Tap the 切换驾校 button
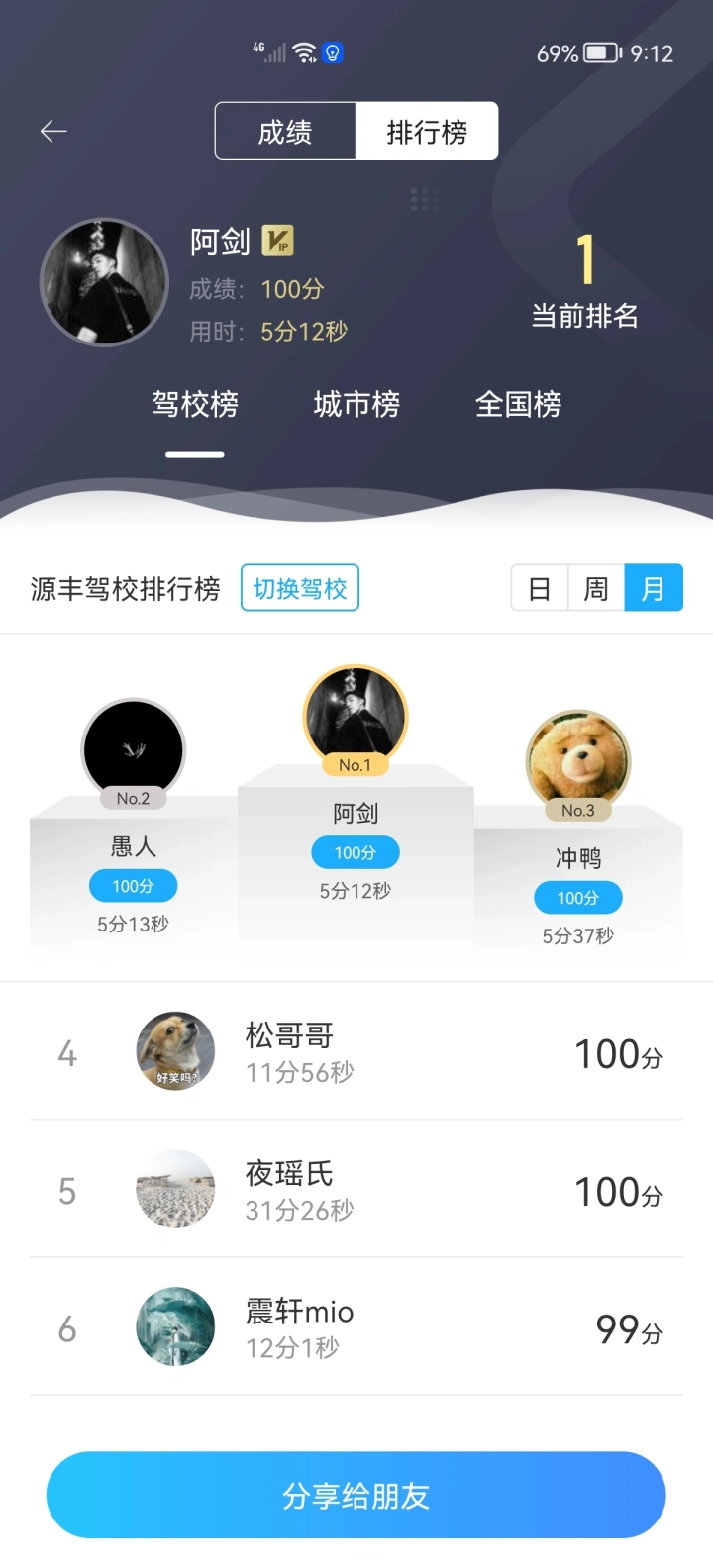This screenshot has width=713, height=1568. coord(300,588)
